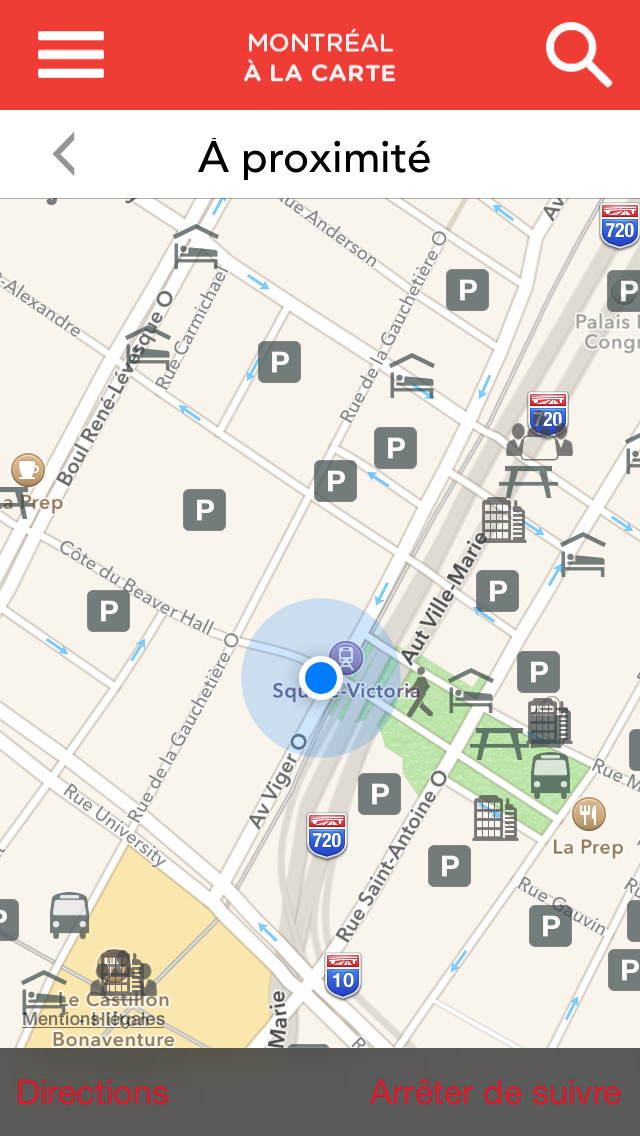Tap Directions at the bottom

click(x=92, y=1093)
